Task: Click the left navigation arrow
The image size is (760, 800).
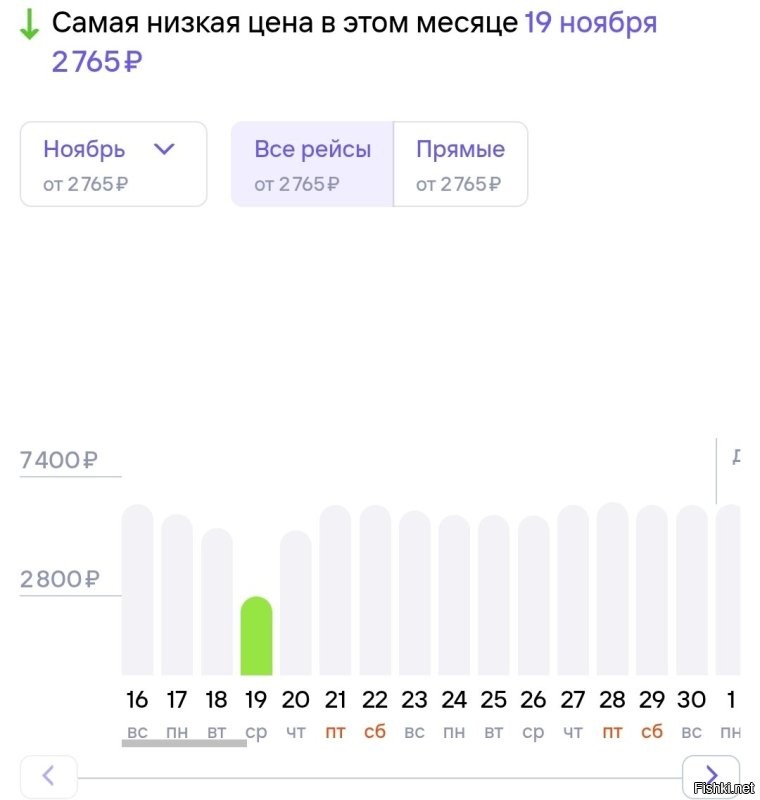Action: [48, 776]
